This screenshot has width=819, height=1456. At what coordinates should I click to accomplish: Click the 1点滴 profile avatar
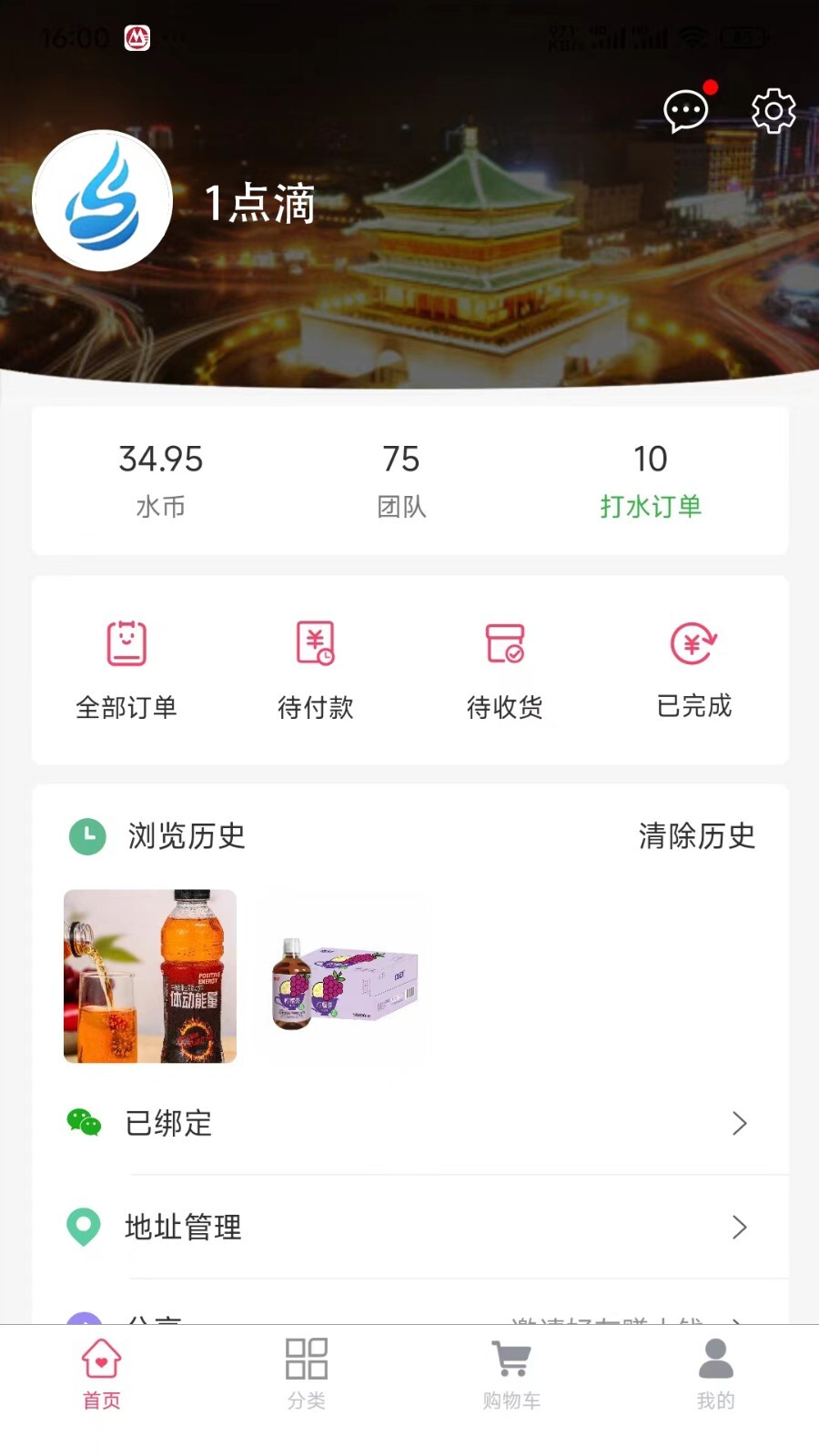(x=103, y=201)
